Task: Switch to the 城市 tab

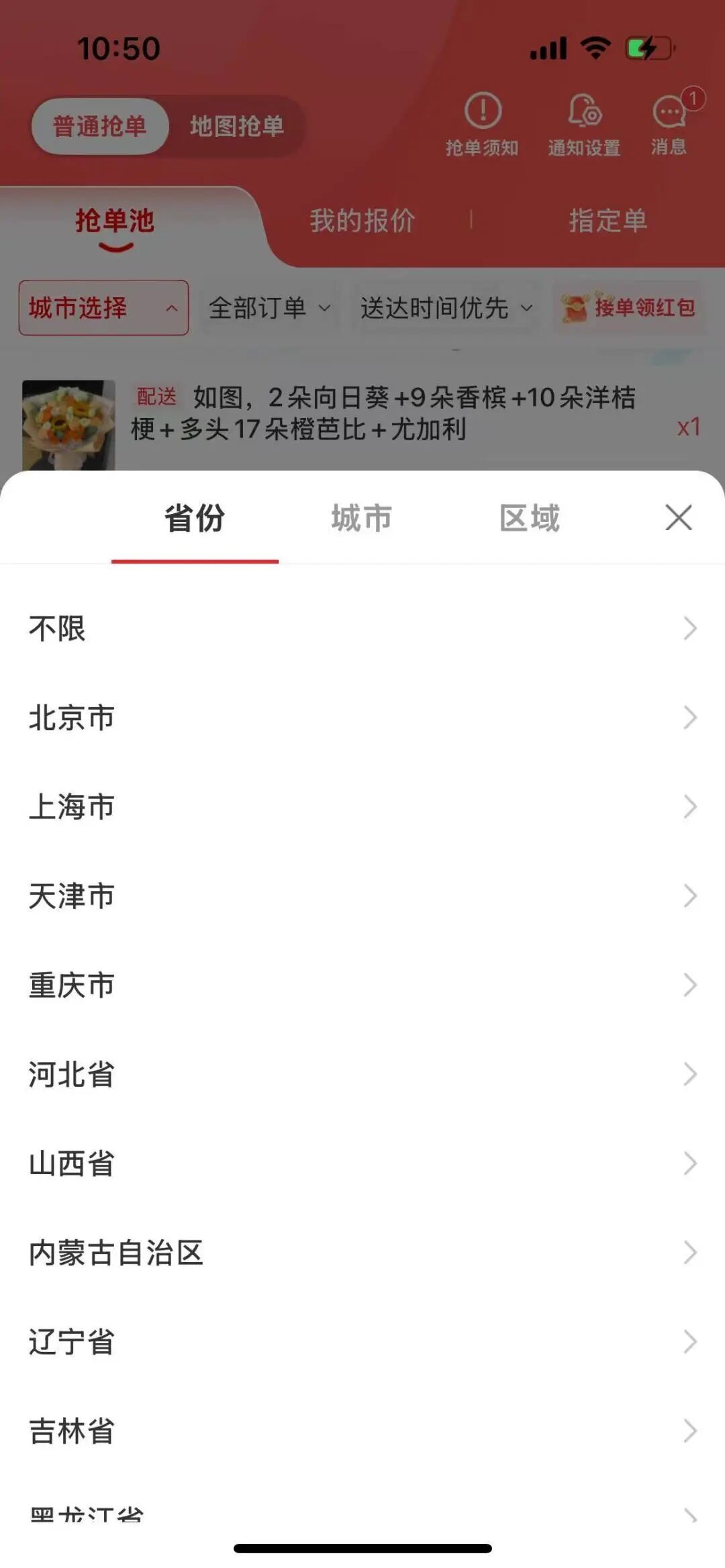Action: pos(362,518)
